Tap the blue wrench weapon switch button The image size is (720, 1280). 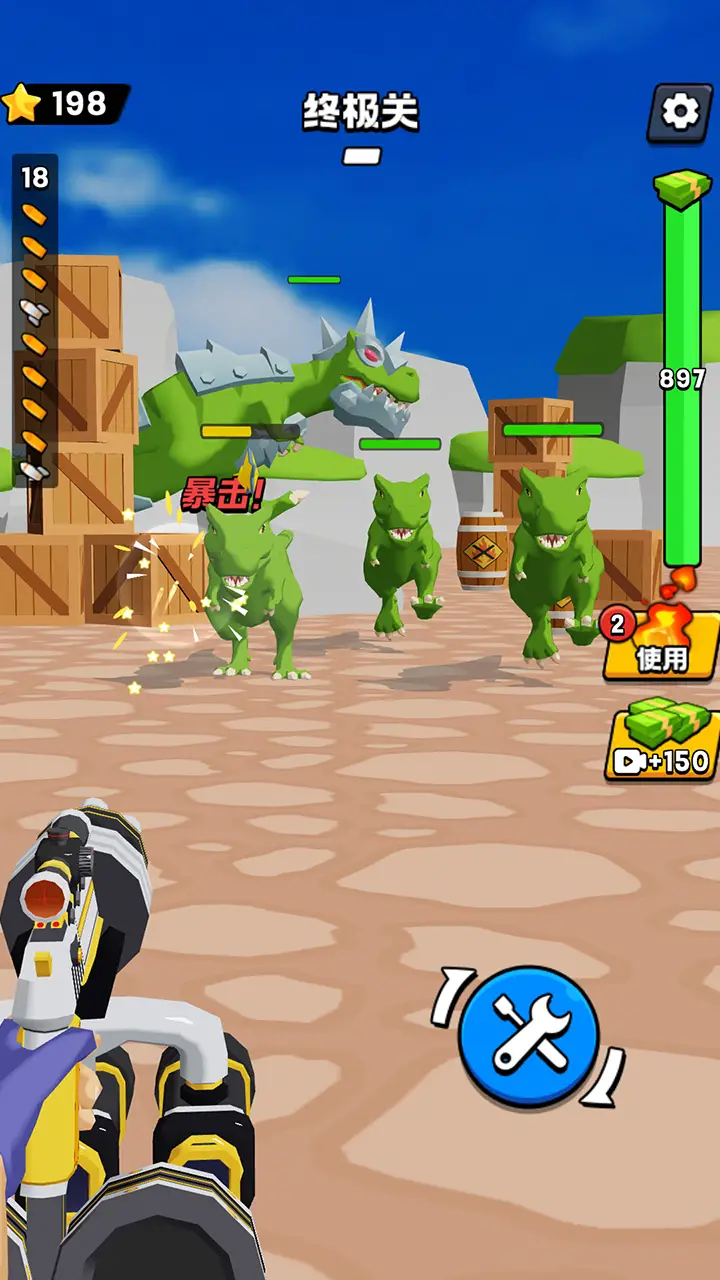529,1035
